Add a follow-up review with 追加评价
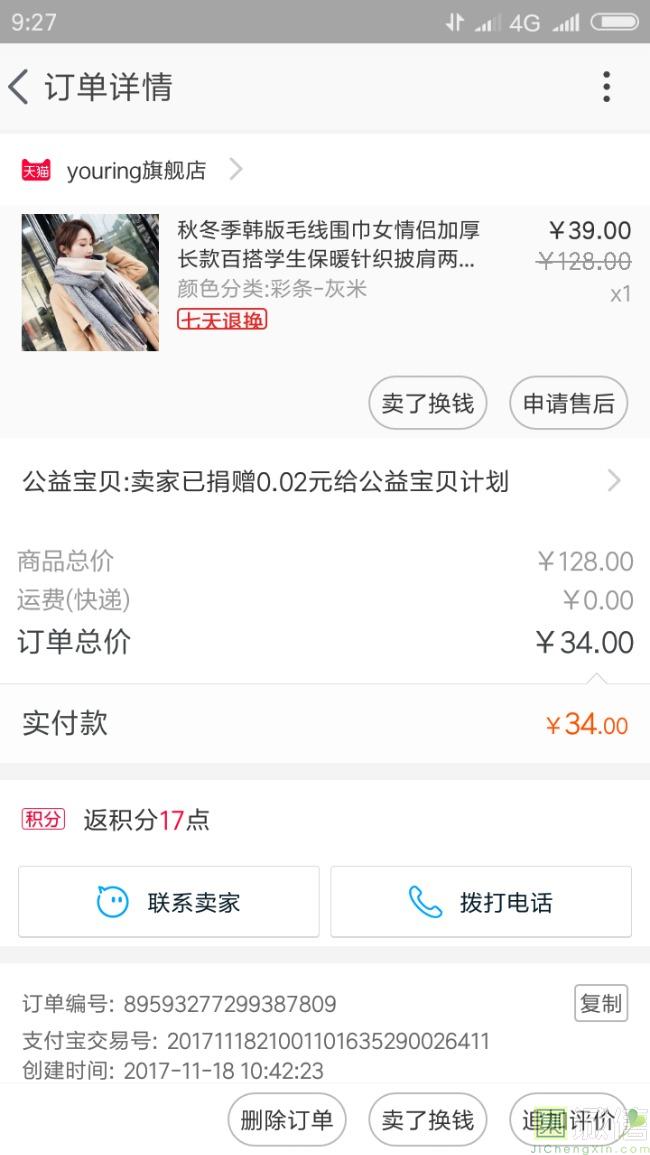 click(568, 1120)
